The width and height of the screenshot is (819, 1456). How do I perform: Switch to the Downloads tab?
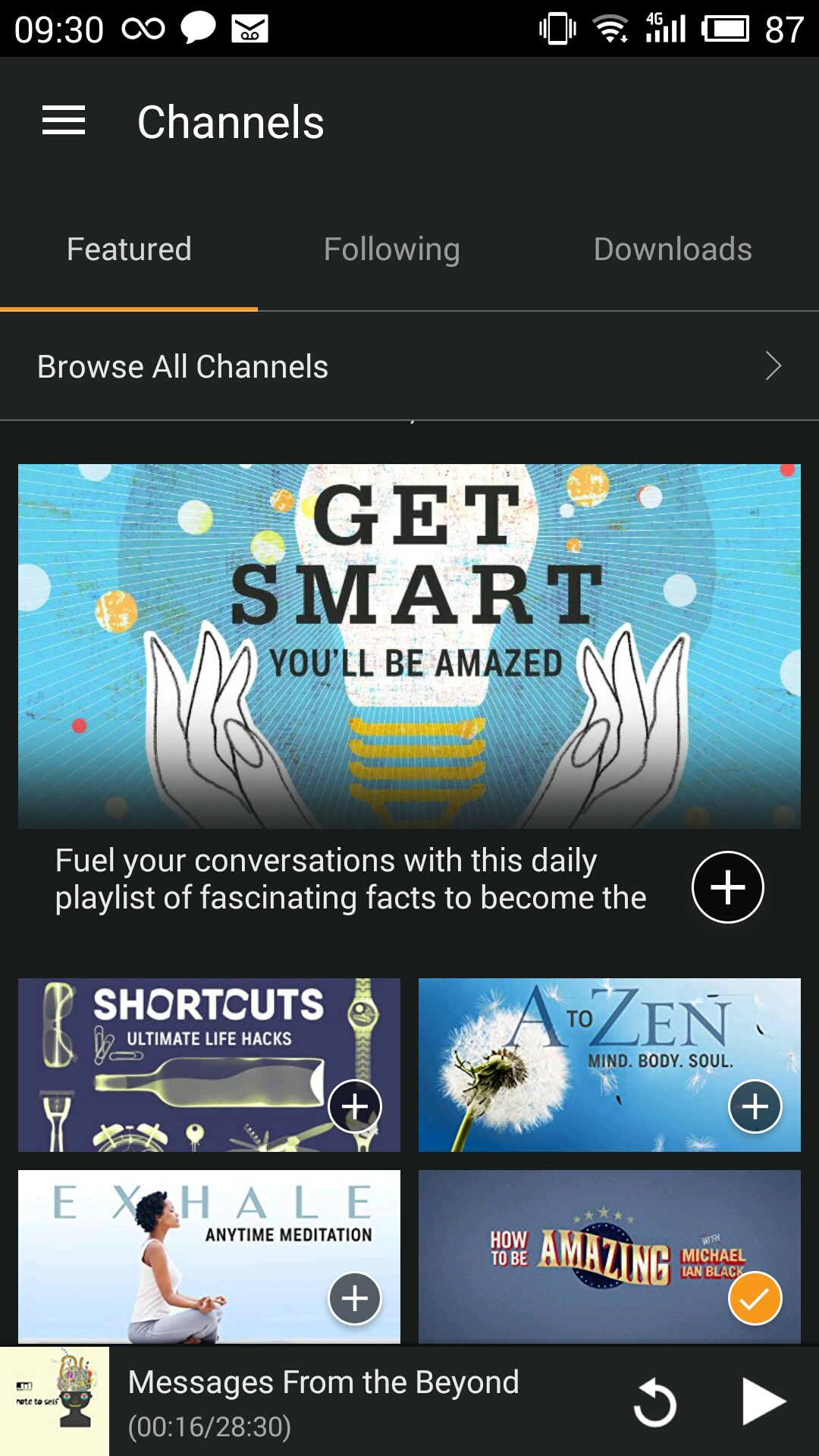click(673, 249)
